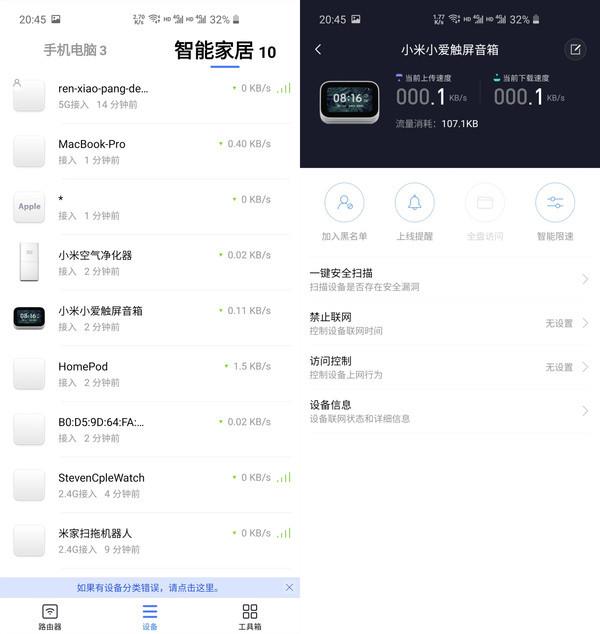The height and width of the screenshot is (634, 600).
Task: Open the 工具箱 bottom tab
Action: pos(250,616)
